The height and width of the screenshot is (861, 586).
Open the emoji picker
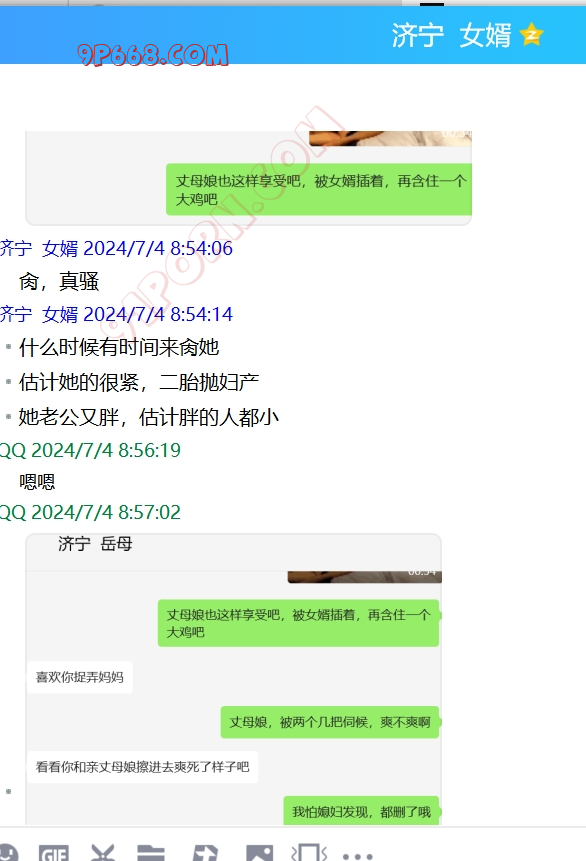[x=8, y=853]
